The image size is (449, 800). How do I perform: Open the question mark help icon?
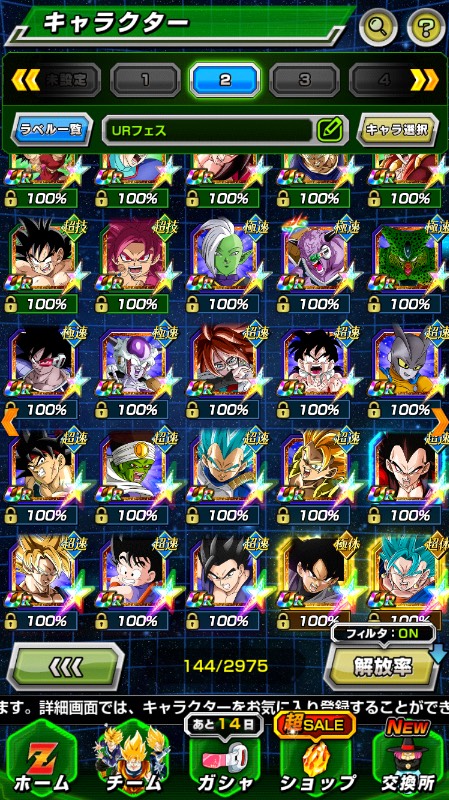(x=426, y=26)
